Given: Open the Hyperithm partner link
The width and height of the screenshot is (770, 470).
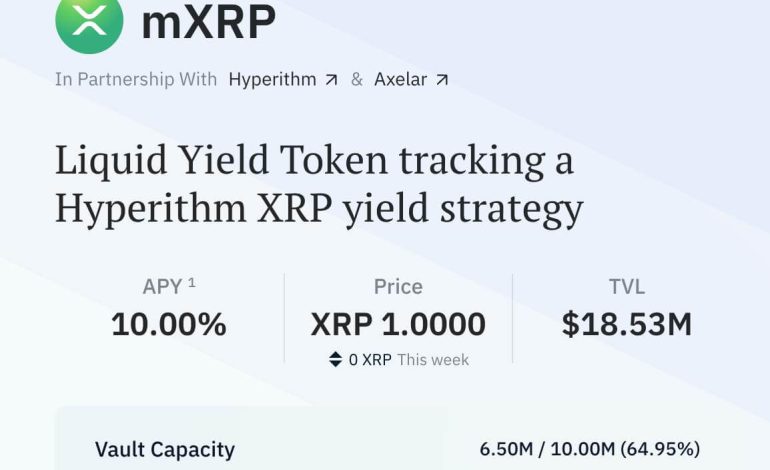Looking at the screenshot, I should click(282, 79).
